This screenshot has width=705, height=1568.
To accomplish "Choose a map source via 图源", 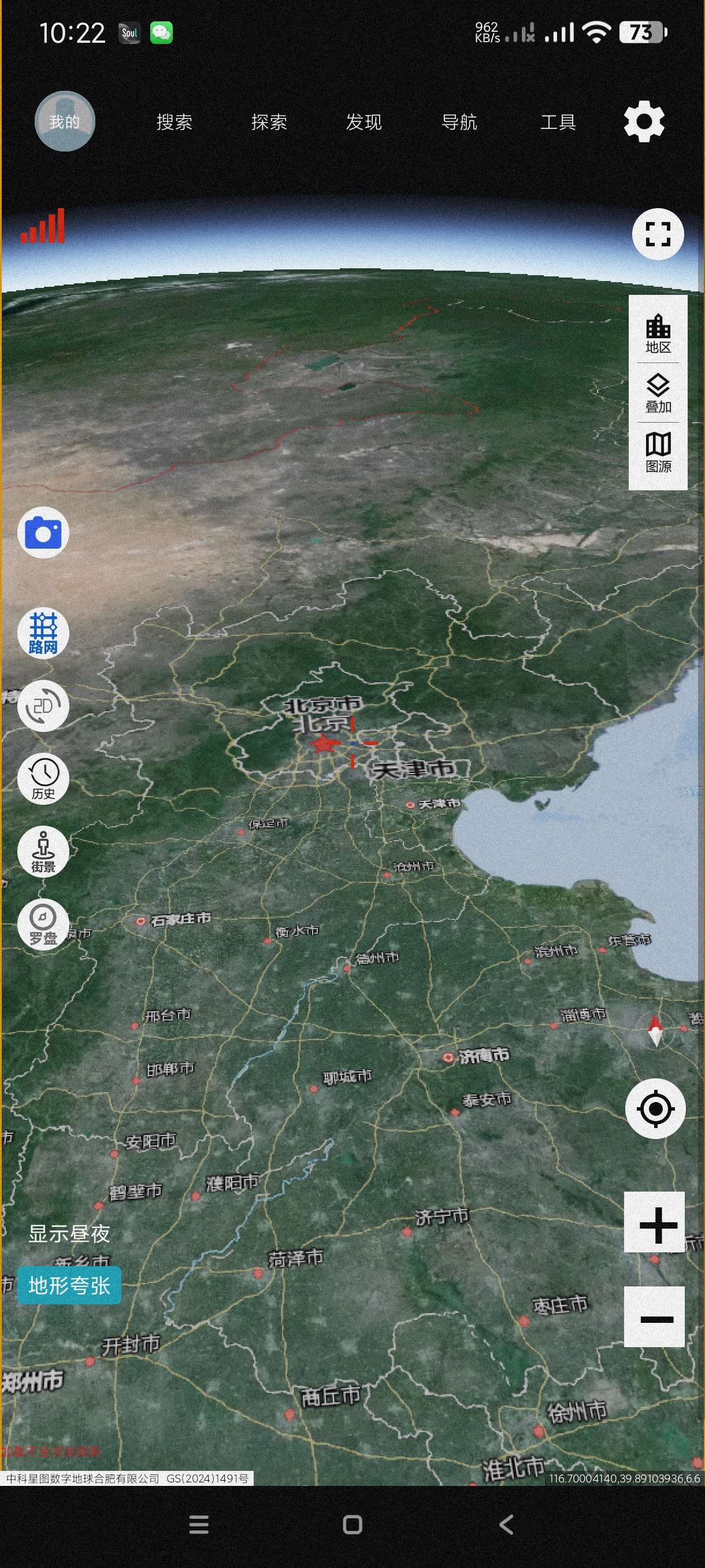I will click(658, 452).
